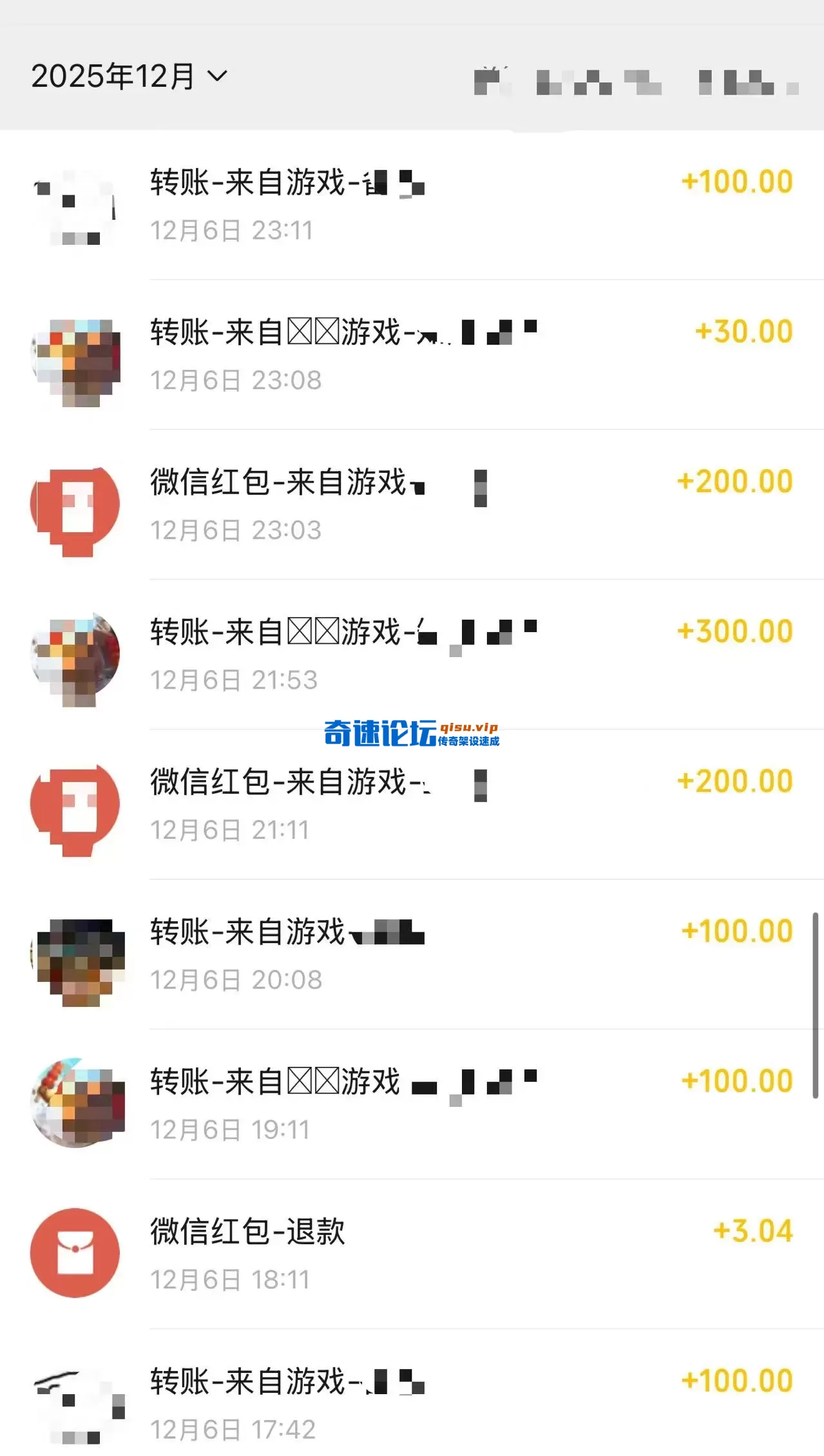Click the 12月6日 23:08 timestamp
The height and width of the screenshot is (1456, 824).
point(235,381)
